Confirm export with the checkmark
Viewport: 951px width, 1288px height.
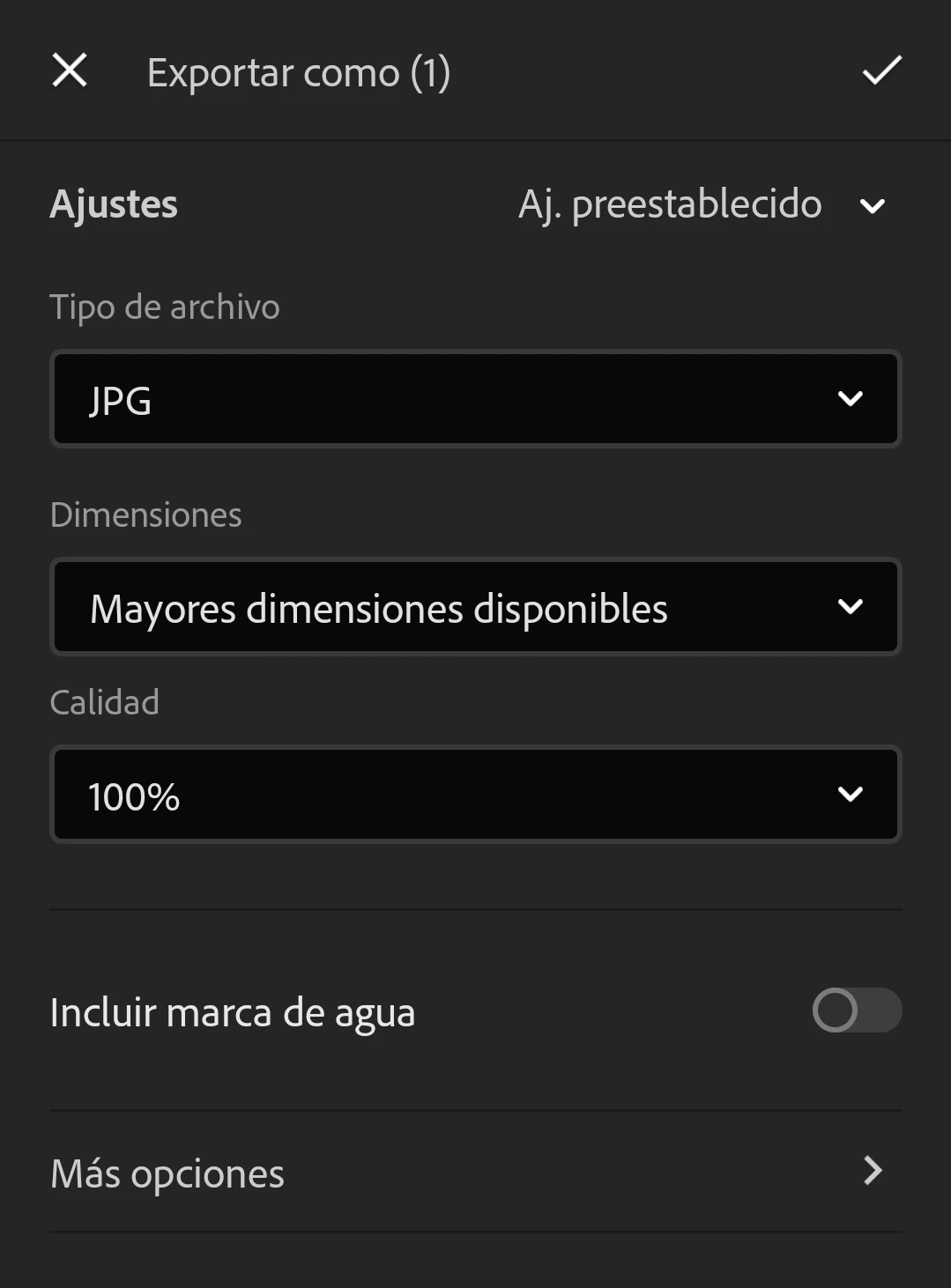881,70
